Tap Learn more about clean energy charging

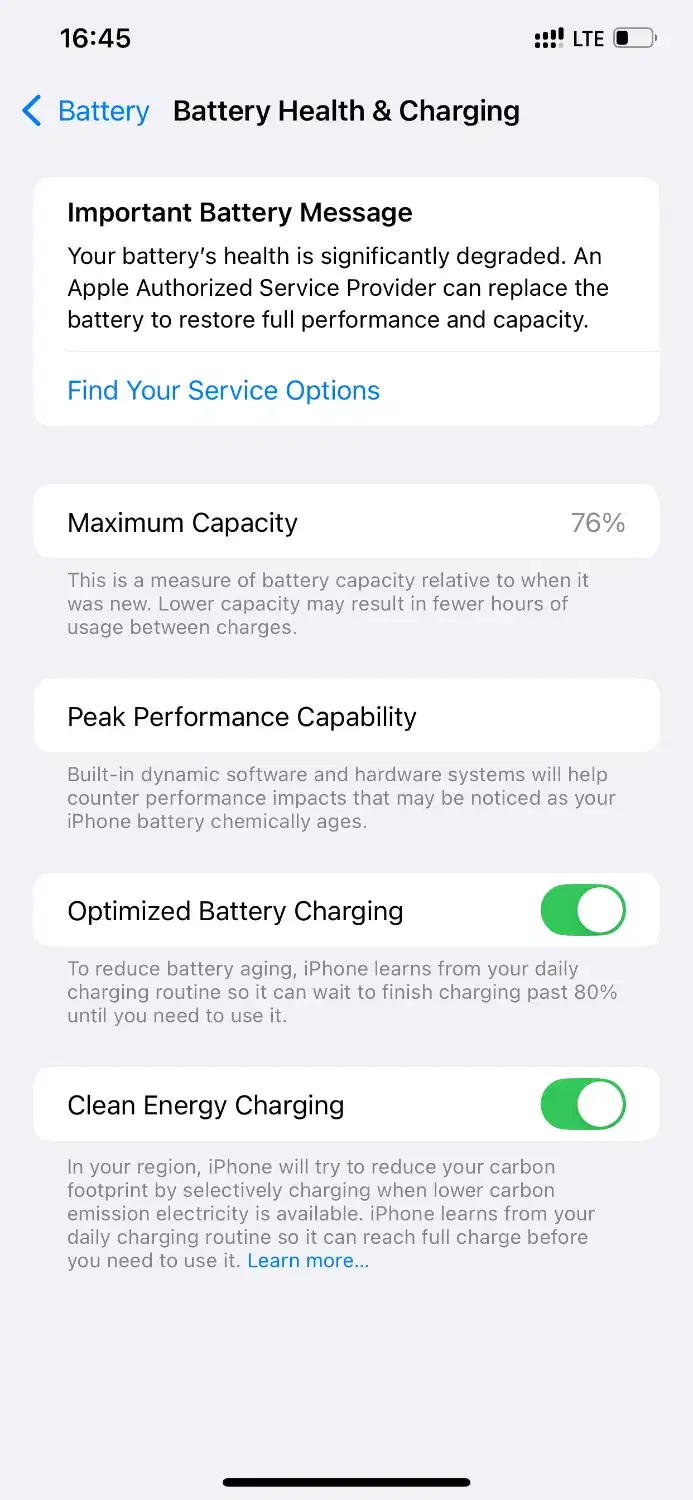(x=308, y=1261)
